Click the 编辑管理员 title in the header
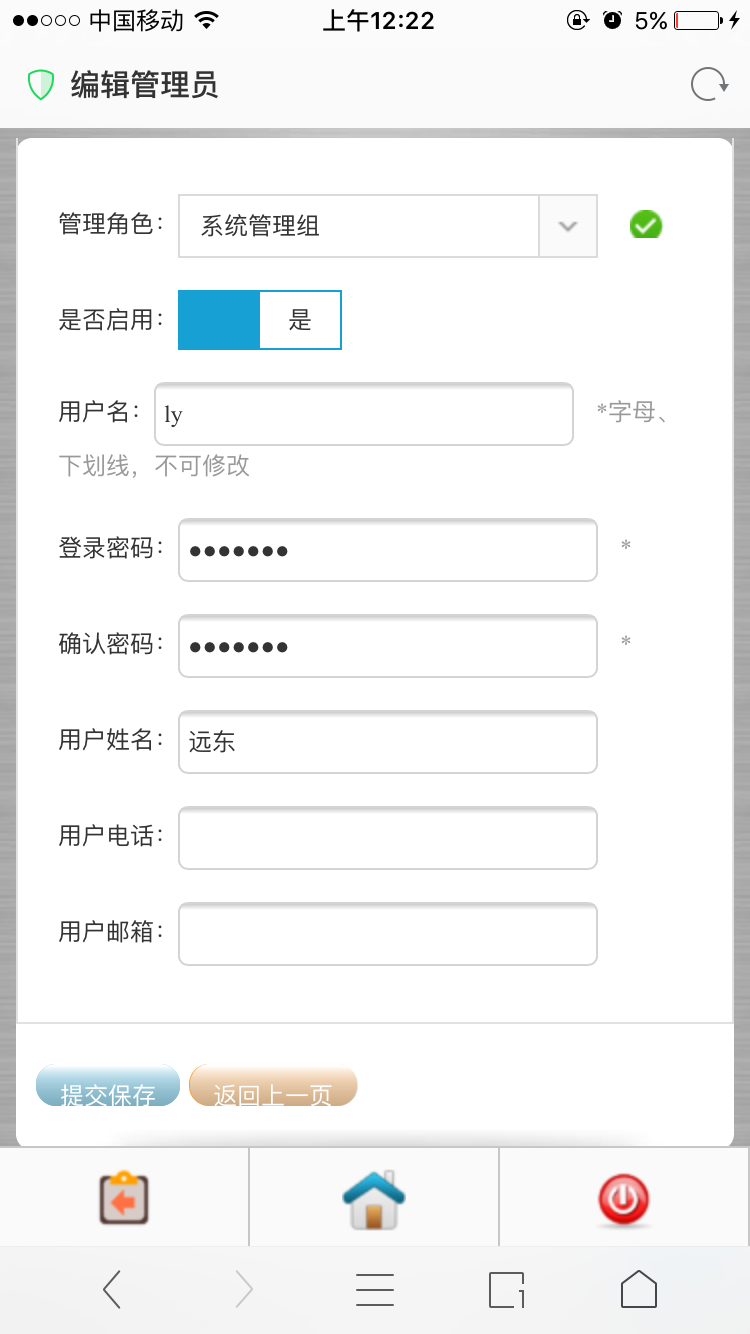The width and height of the screenshot is (750, 1334). pos(145,86)
